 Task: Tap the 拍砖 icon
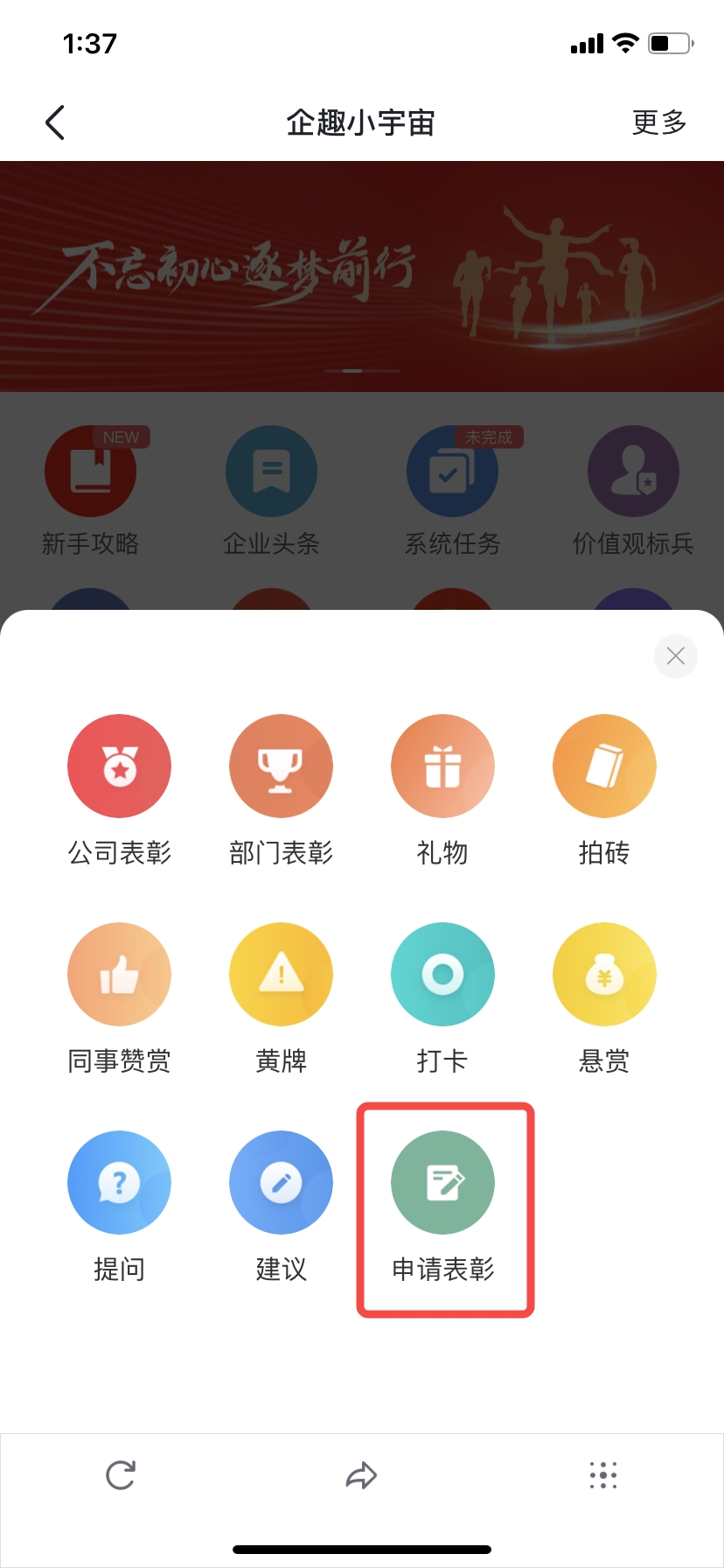click(x=604, y=766)
